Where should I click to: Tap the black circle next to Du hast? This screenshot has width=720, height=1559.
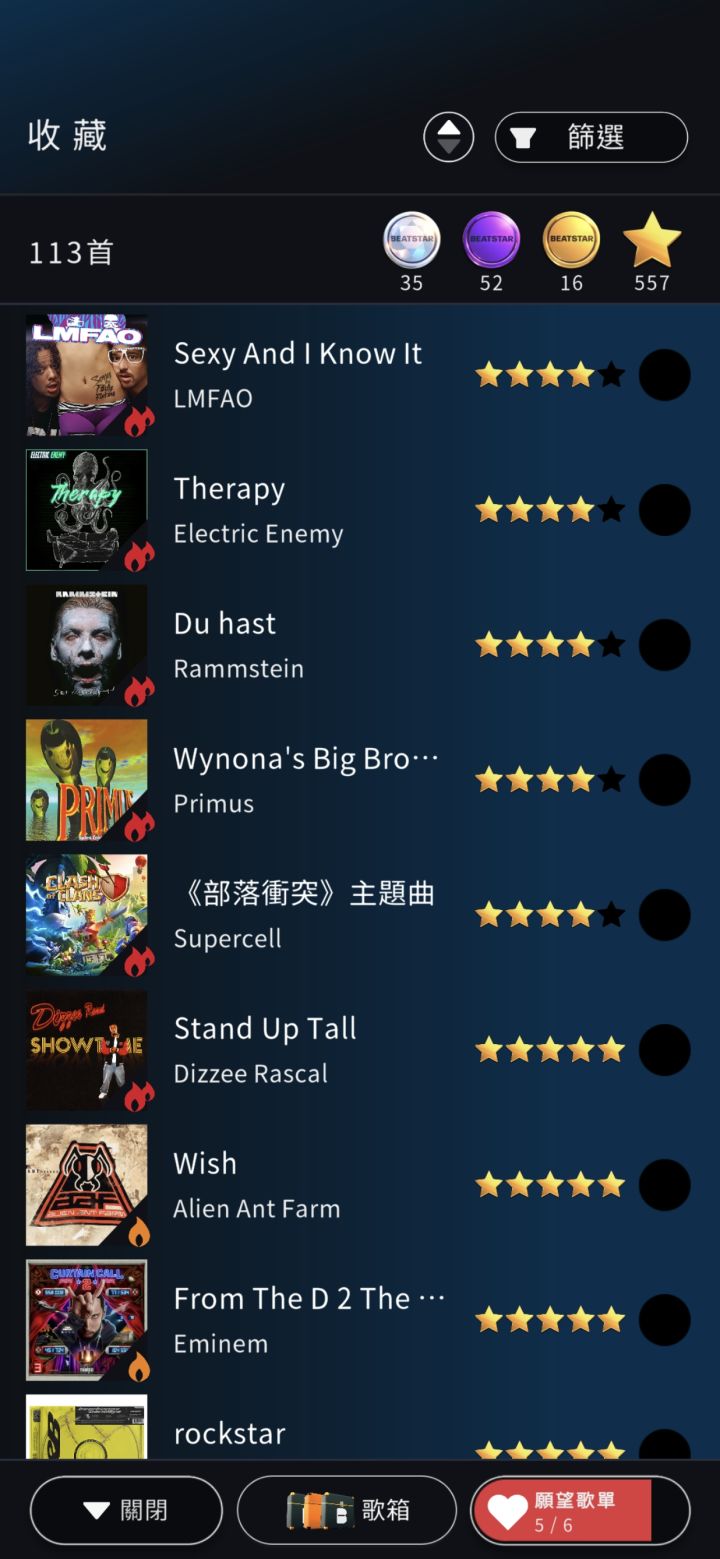[664, 645]
